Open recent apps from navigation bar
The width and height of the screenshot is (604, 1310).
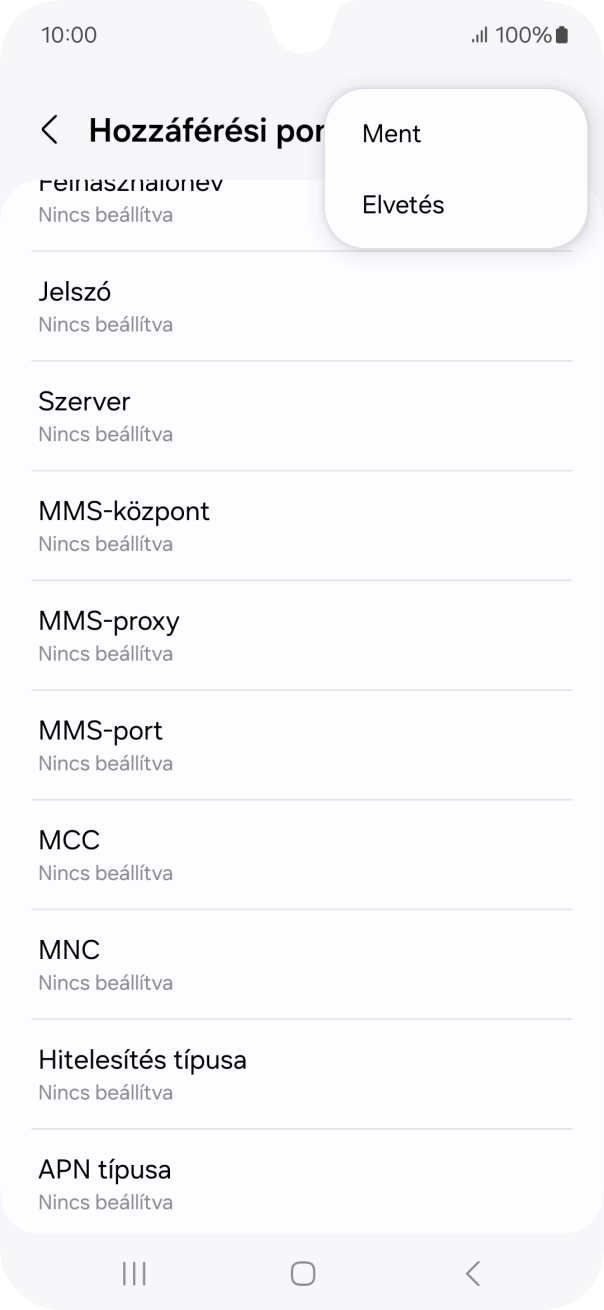133,1273
